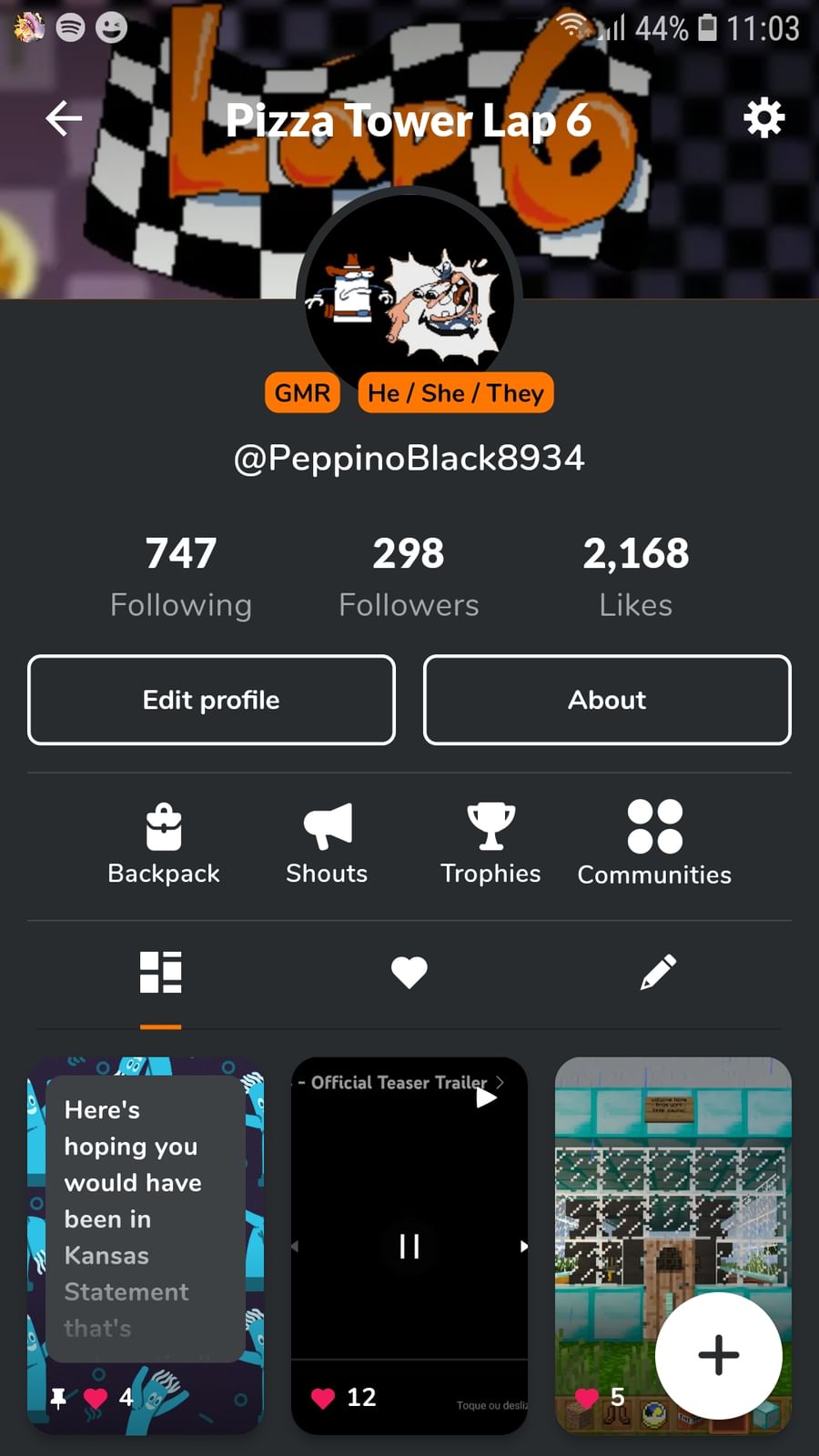Switch to the drafts pencil tab
819x1456 pixels.
[x=657, y=973]
